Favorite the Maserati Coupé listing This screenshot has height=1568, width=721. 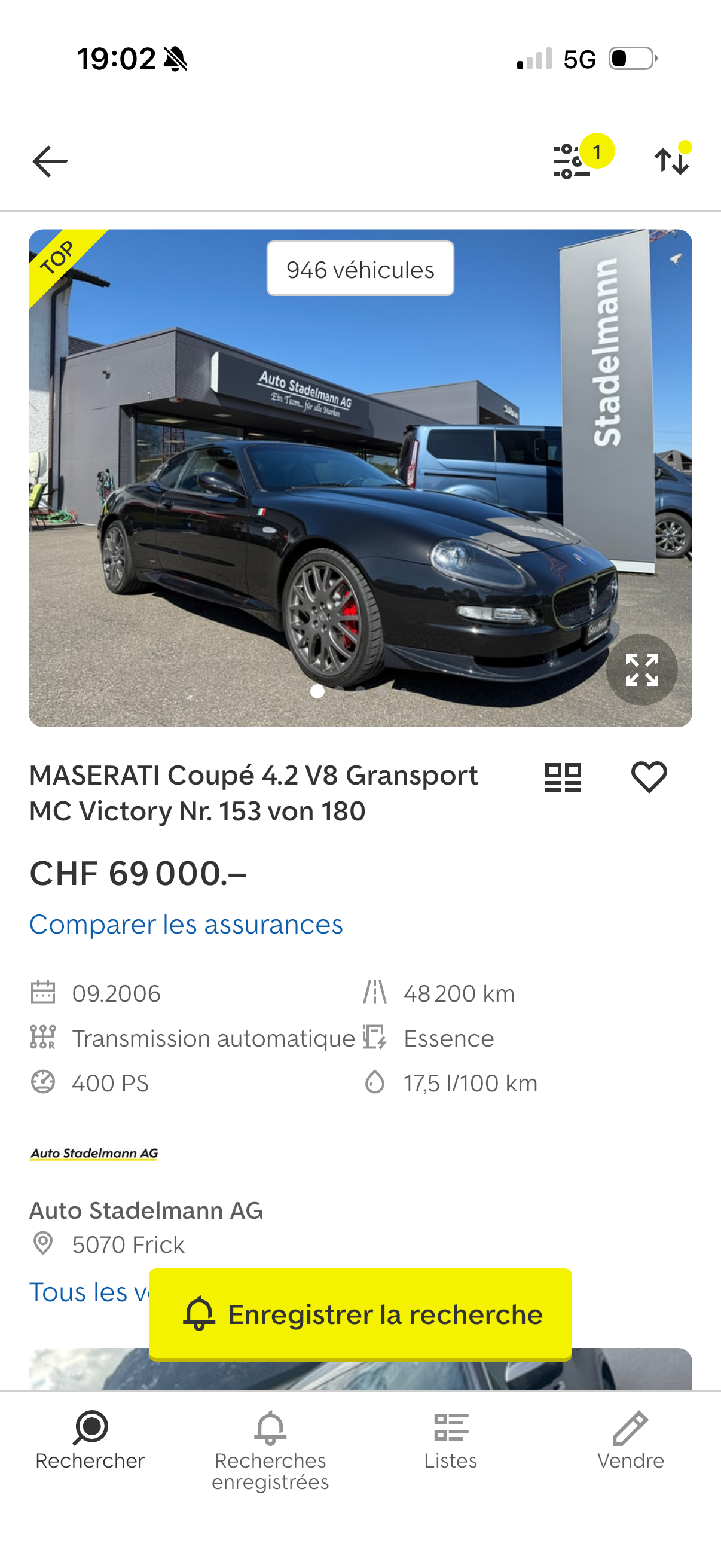(x=649, y=777)
